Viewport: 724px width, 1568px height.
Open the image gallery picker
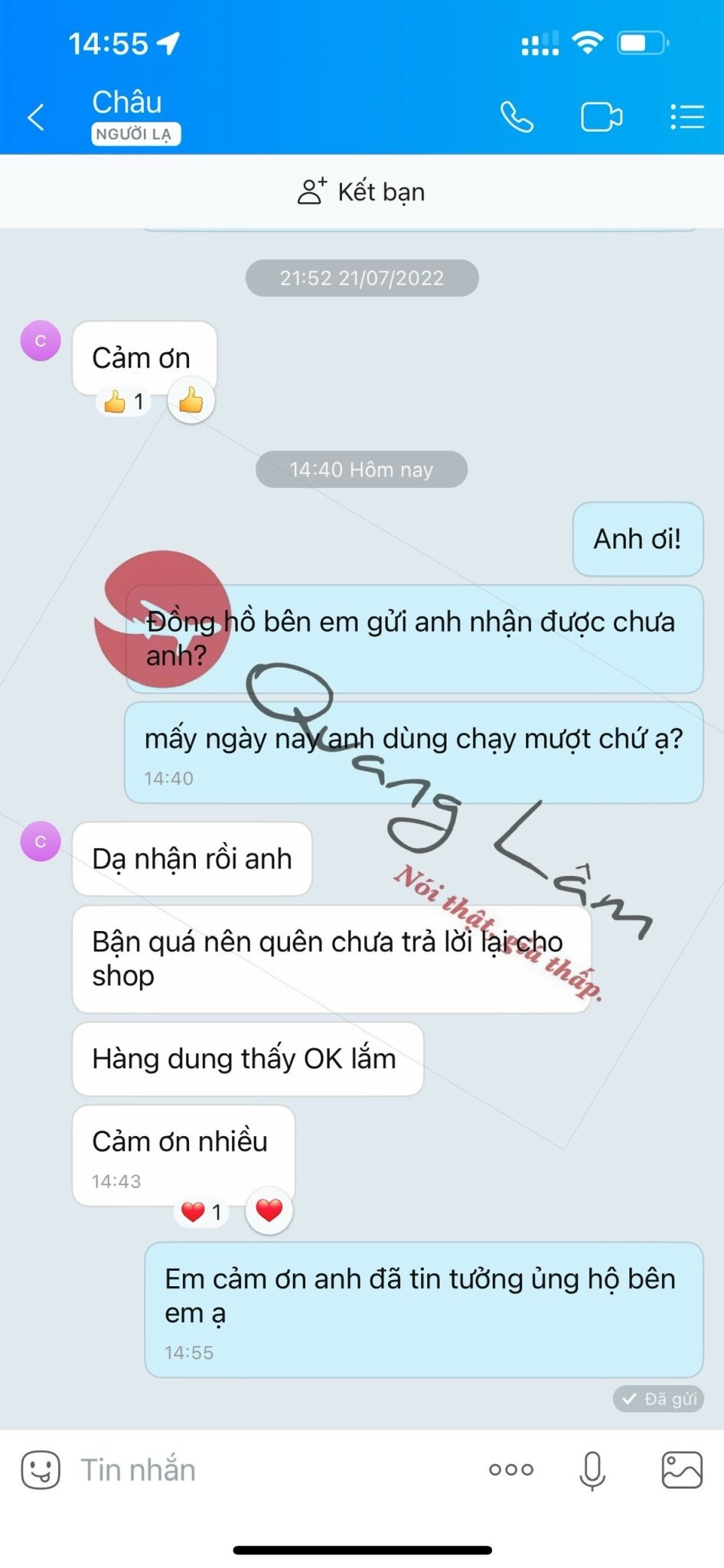pyautogui.click(x=681, y=1469)
